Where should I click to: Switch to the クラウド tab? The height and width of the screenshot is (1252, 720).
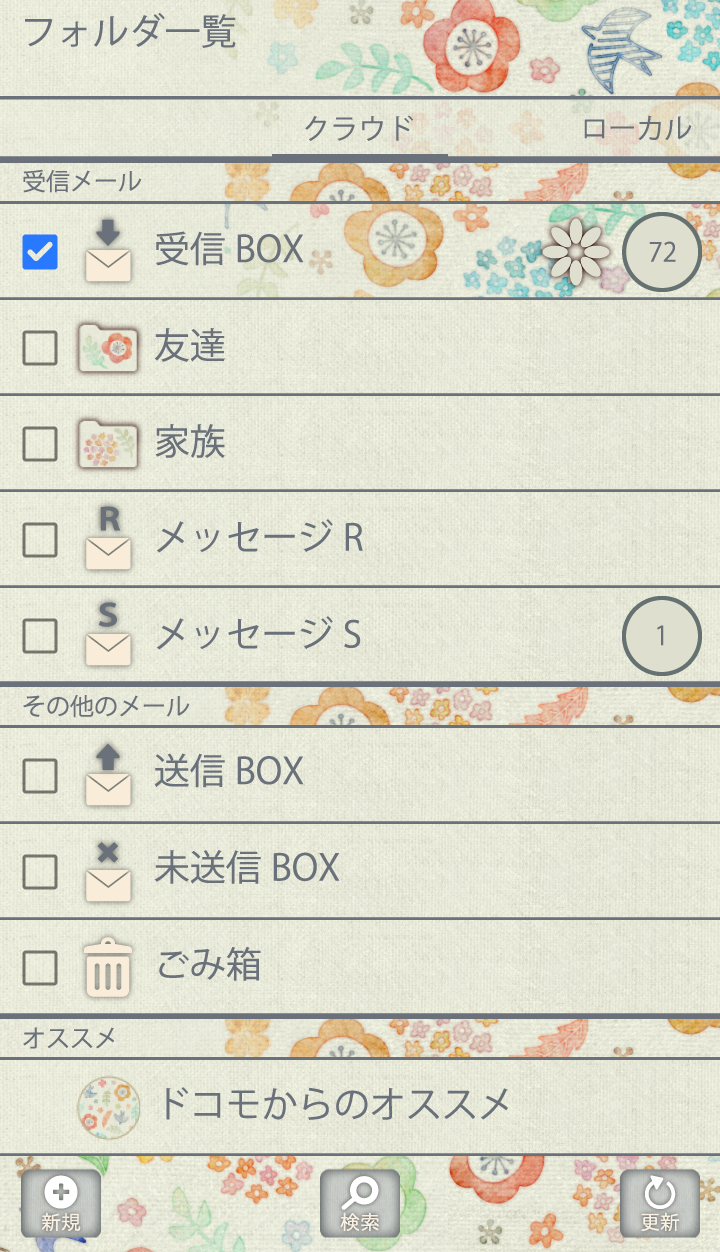(x=359, y=128)
